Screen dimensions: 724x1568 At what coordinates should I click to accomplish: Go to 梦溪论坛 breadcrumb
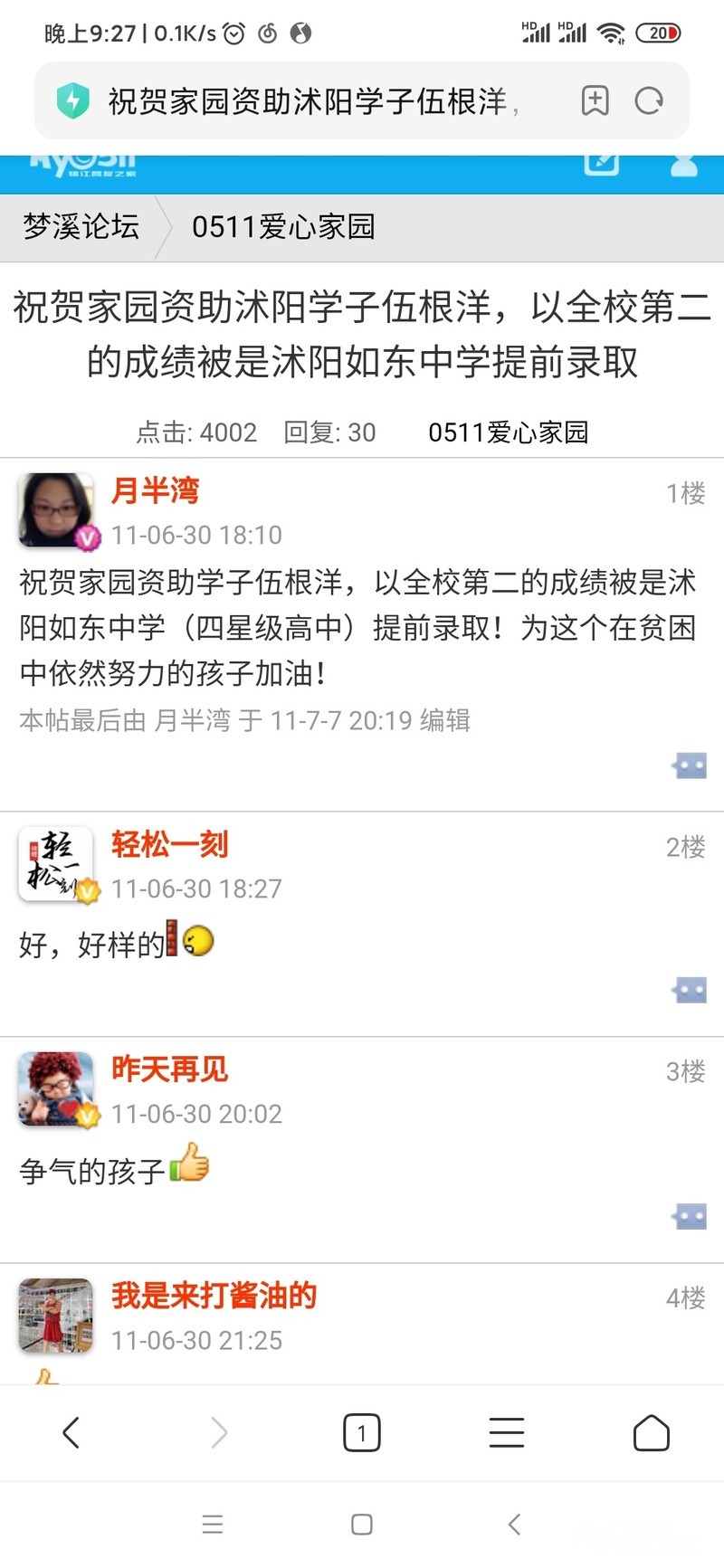(x=81, y=226)
